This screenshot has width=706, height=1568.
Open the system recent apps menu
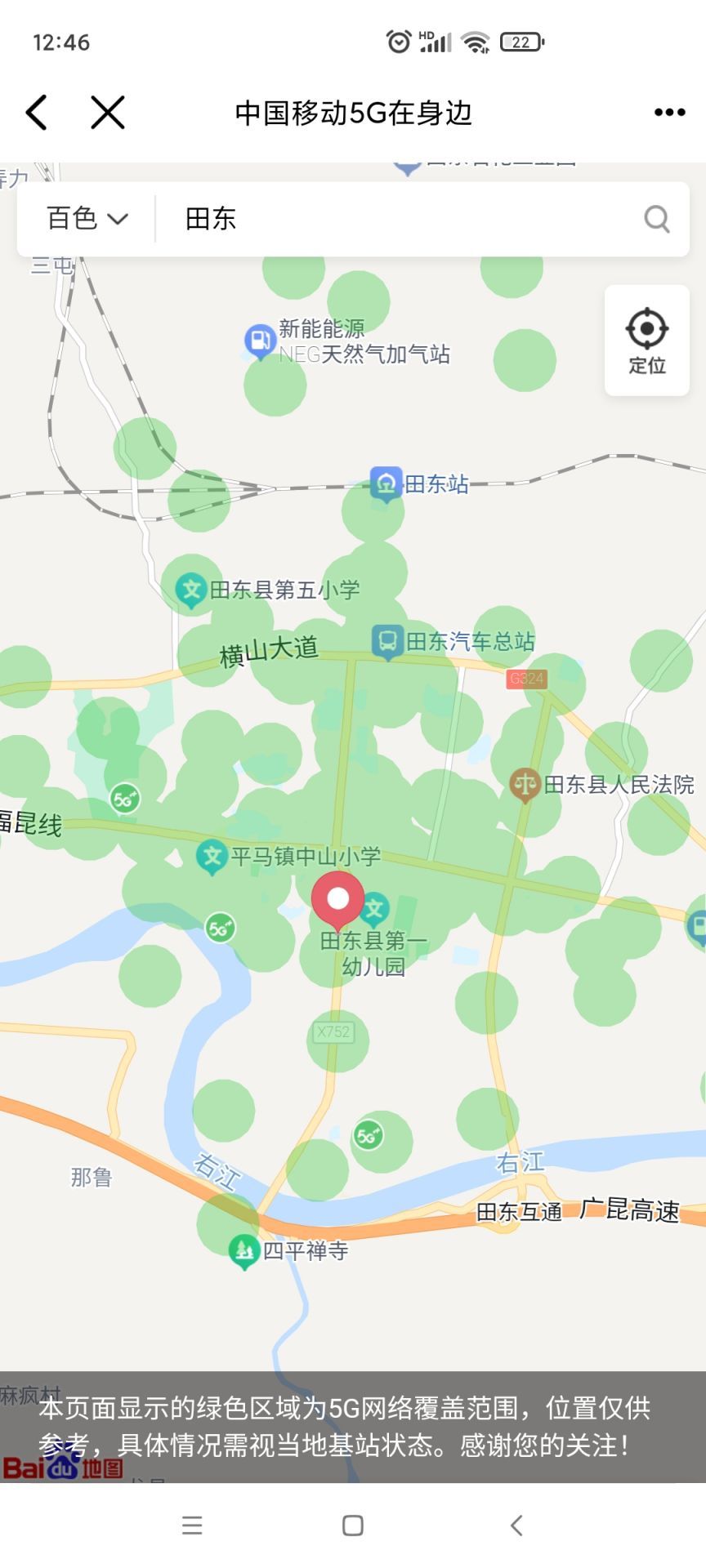tap(192, 1525)
